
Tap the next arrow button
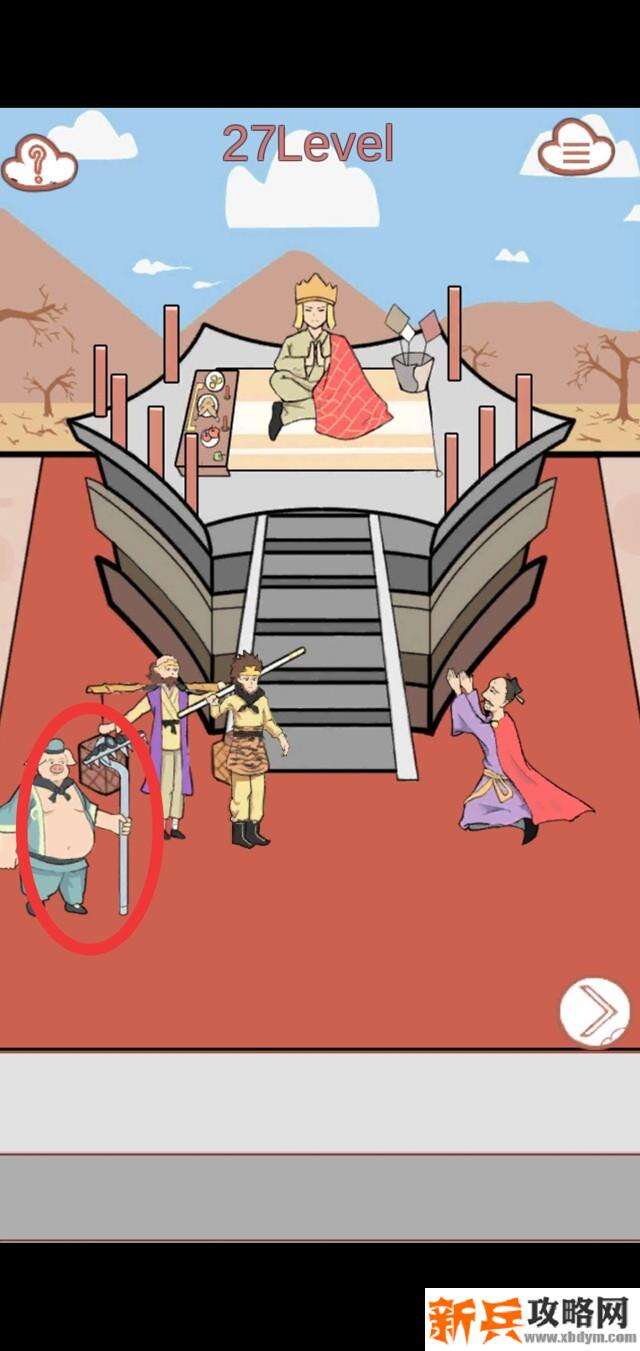click(595, 1012)
